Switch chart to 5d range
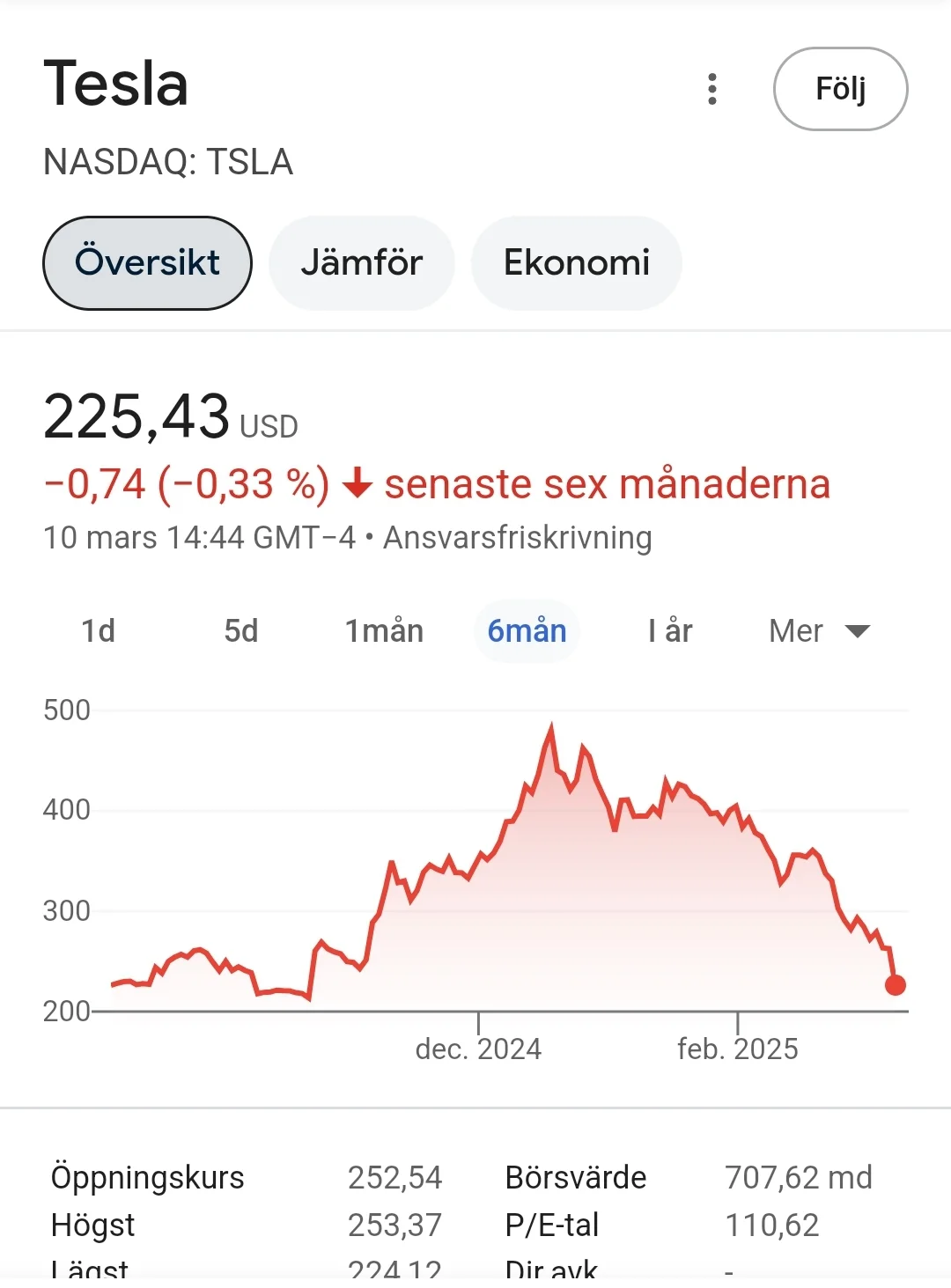Screen dimensions: 951x1288 point(240,630)
